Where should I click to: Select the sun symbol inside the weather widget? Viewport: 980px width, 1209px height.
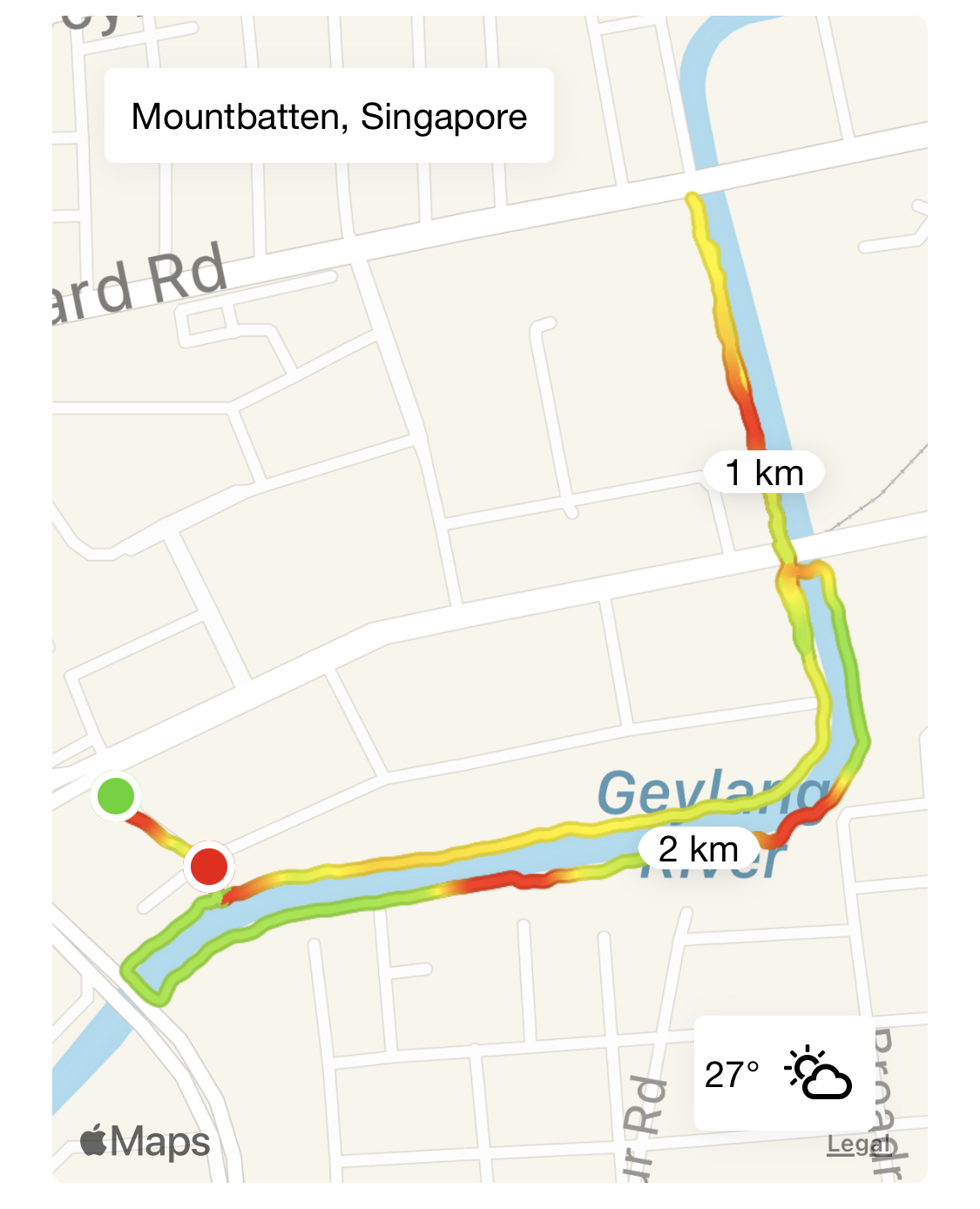[804, 1064]
